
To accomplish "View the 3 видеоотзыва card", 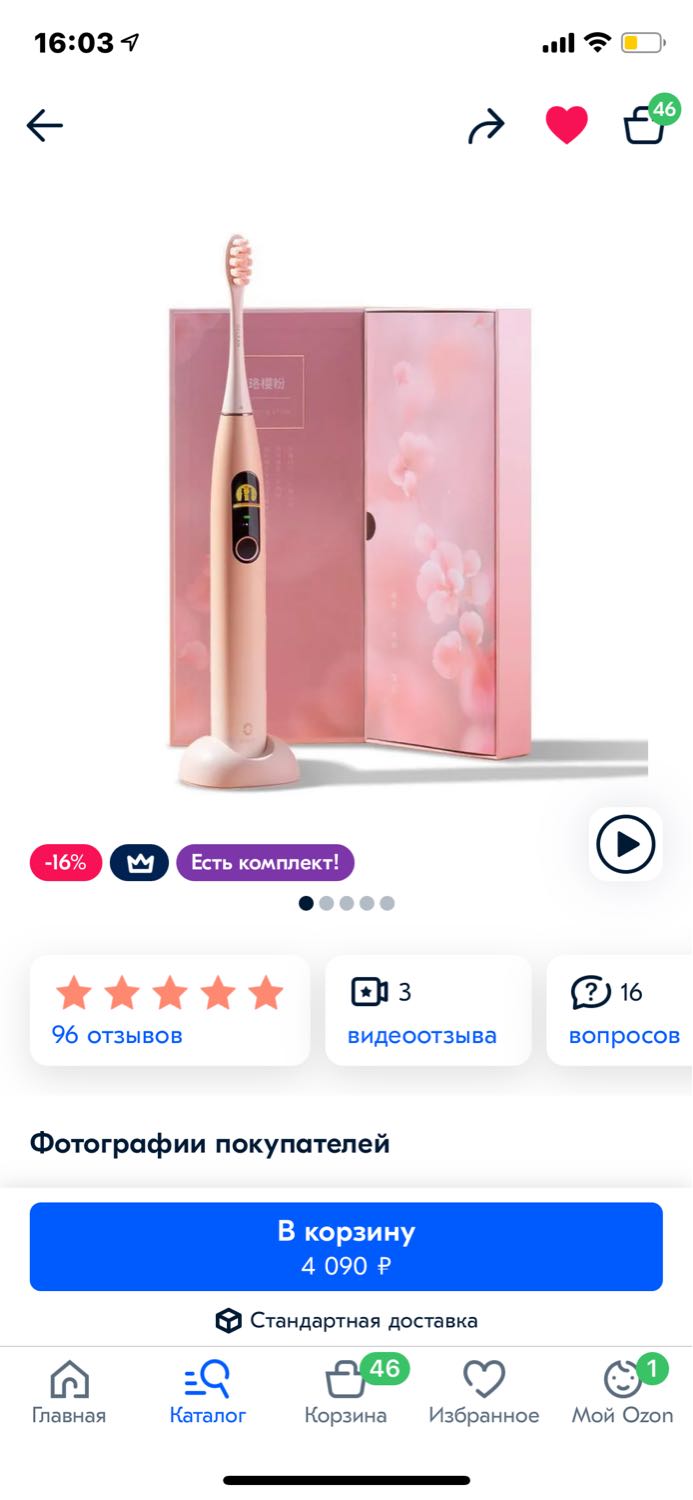I will [x=428, y=1010].
